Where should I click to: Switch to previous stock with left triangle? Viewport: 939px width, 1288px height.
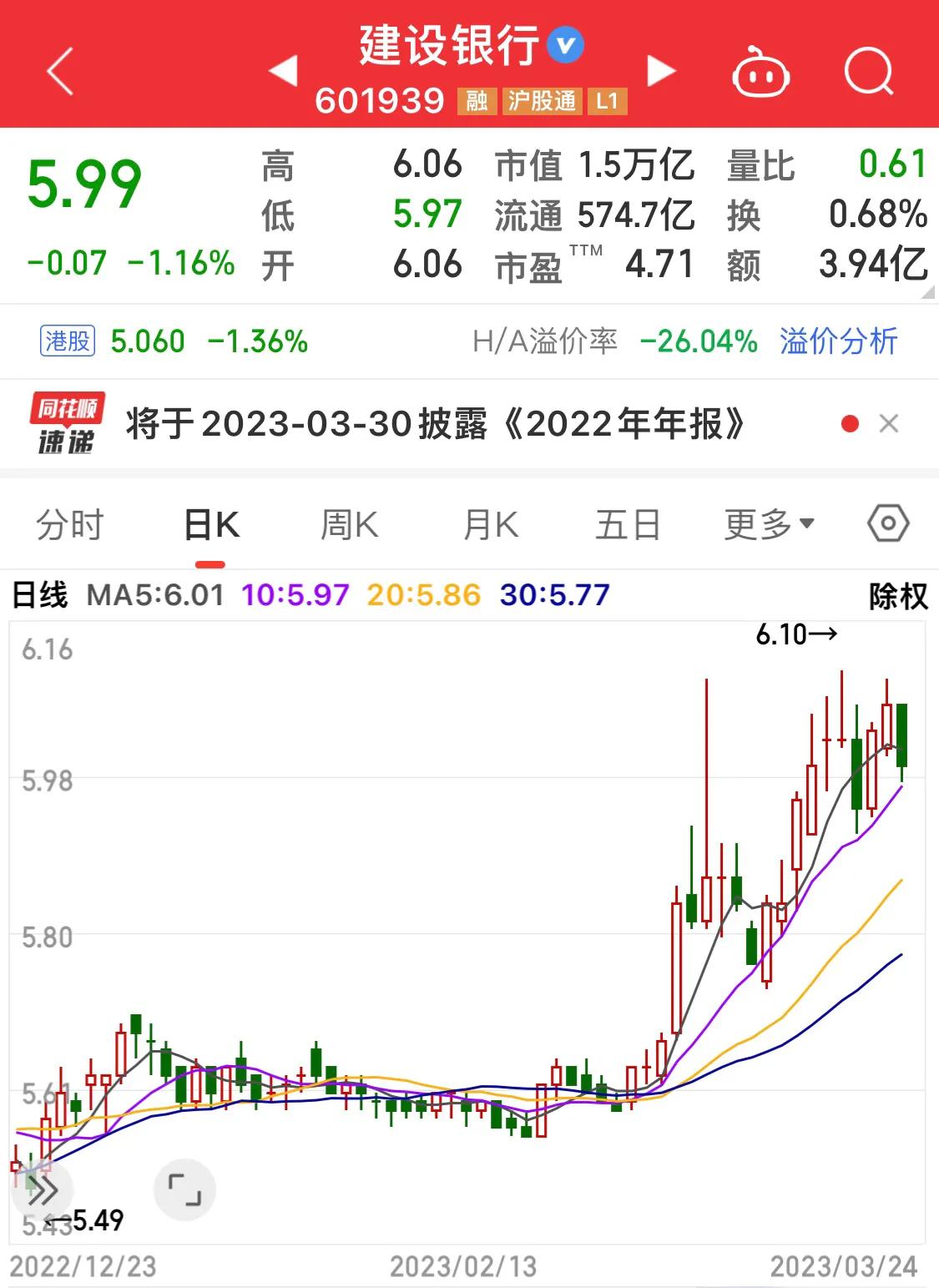point(283,71)
